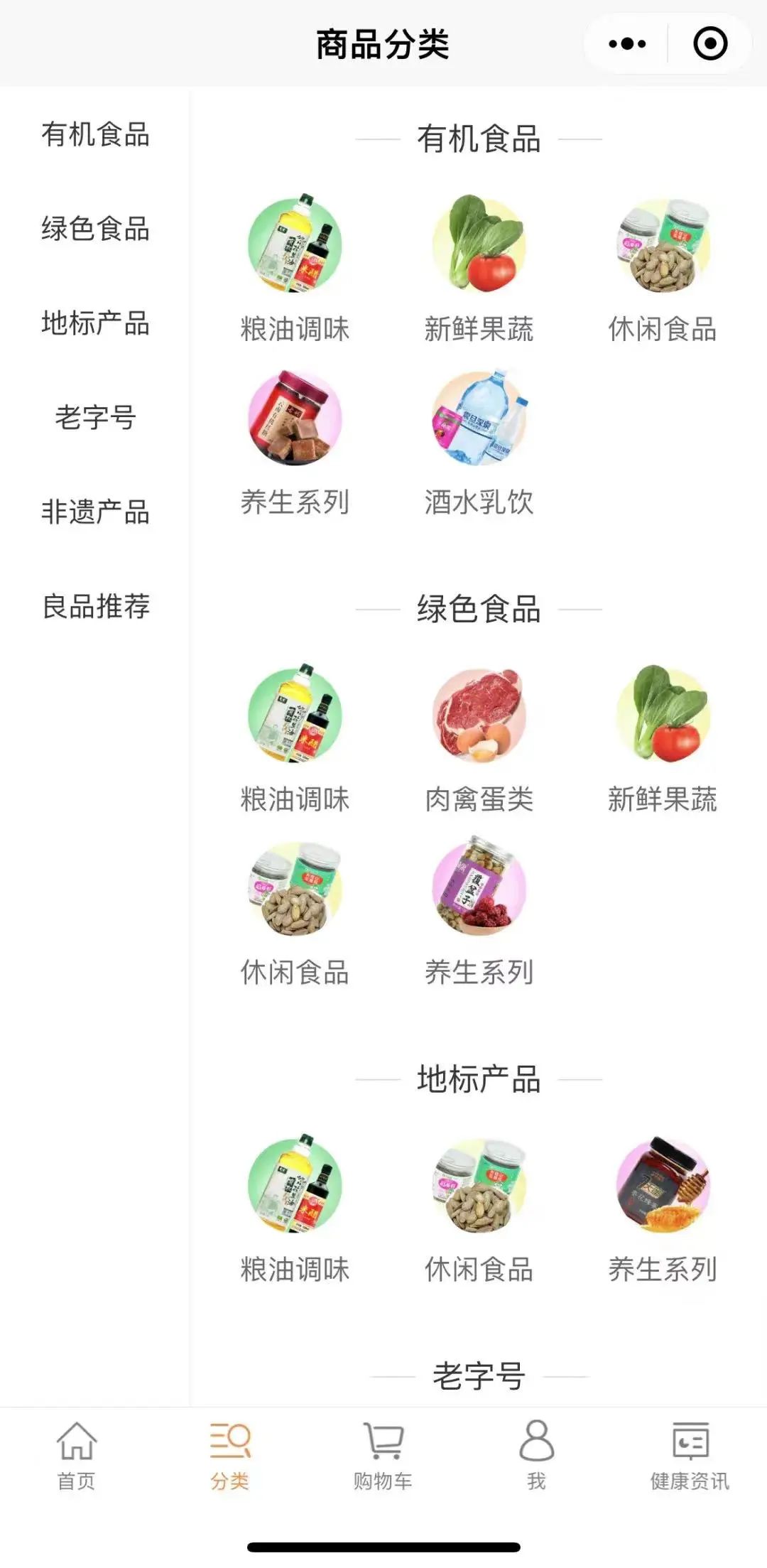This screenshot has width=767, height=1568.
Task: Select the 绿色食品 sidebar category
Action: pos(96,231)
